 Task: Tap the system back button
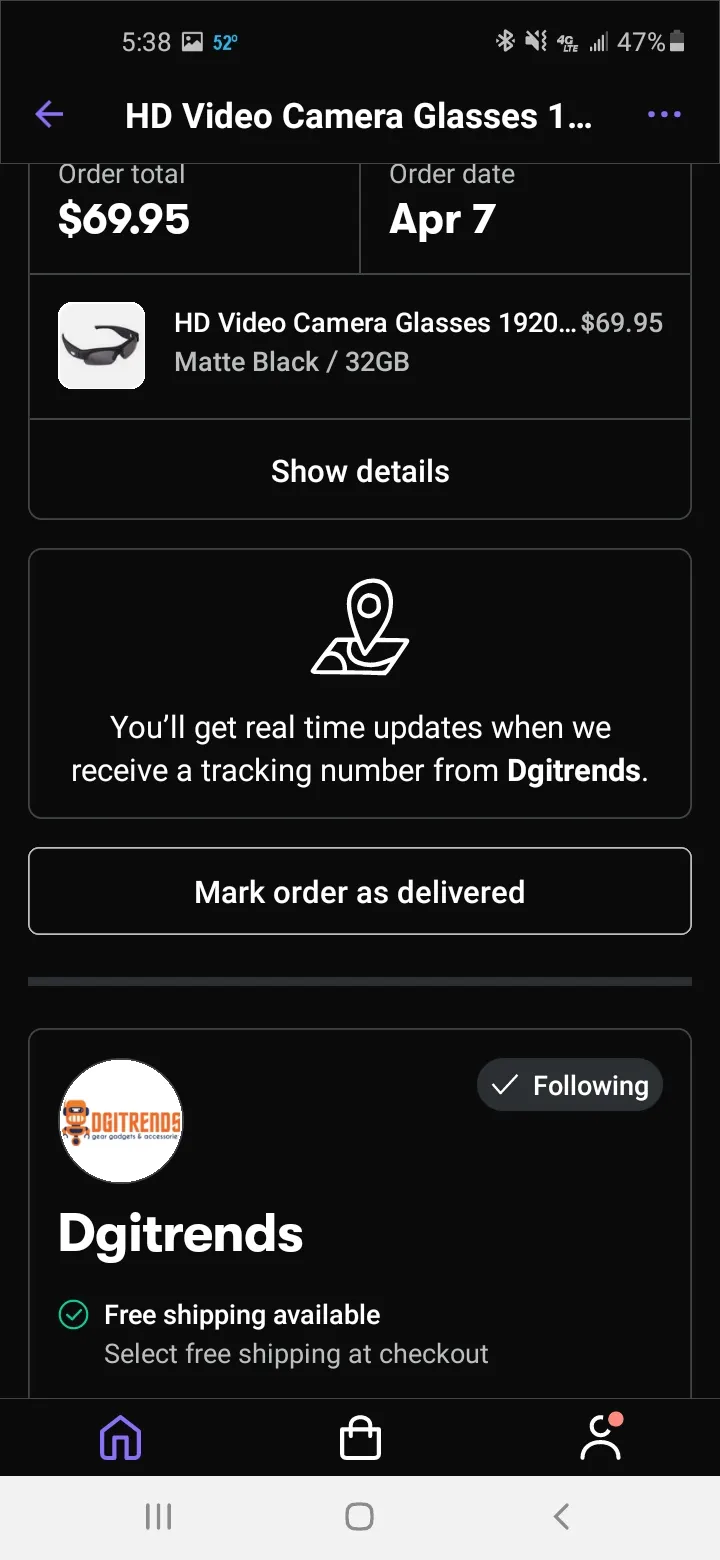pyautogui.click(x=561, y=1517)
